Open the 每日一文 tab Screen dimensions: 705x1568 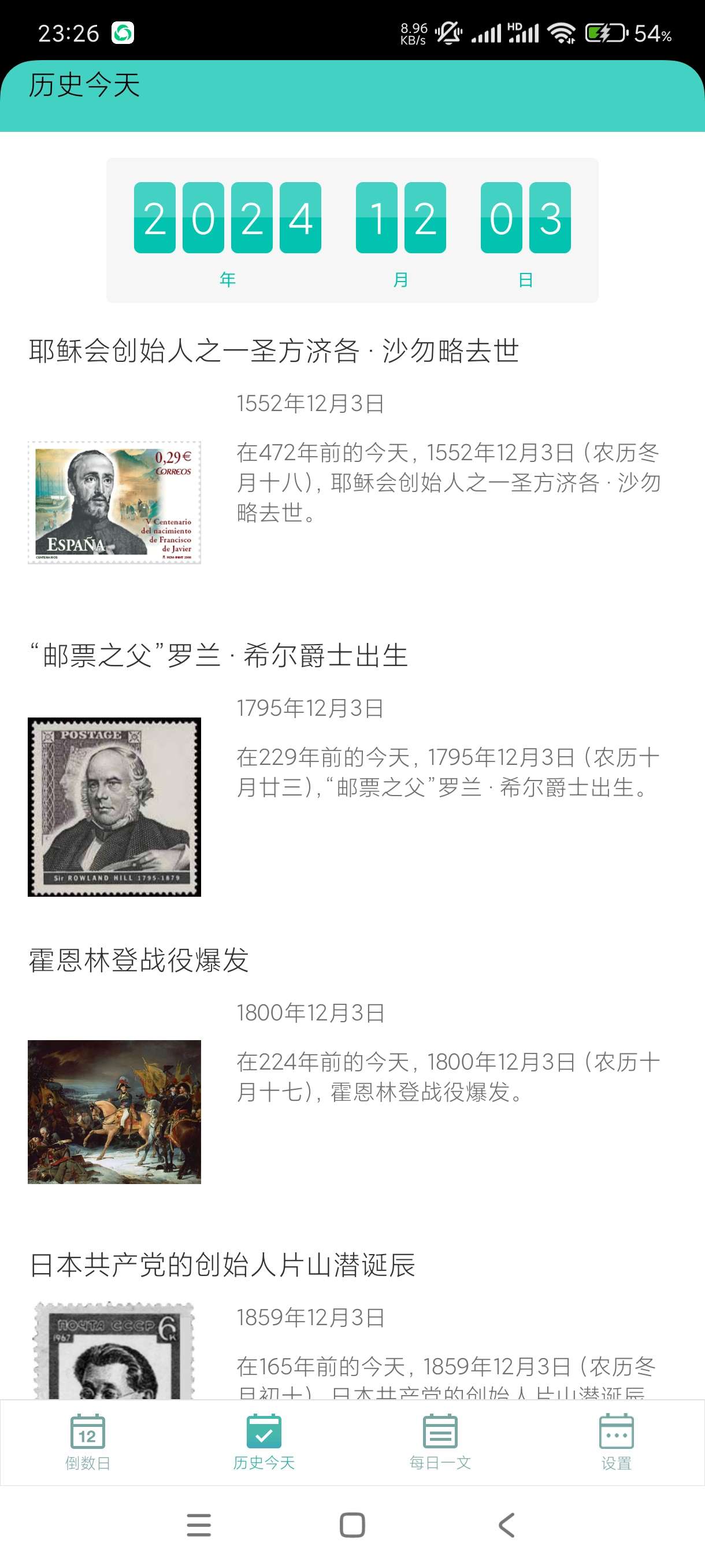(x=440, y=1441)
